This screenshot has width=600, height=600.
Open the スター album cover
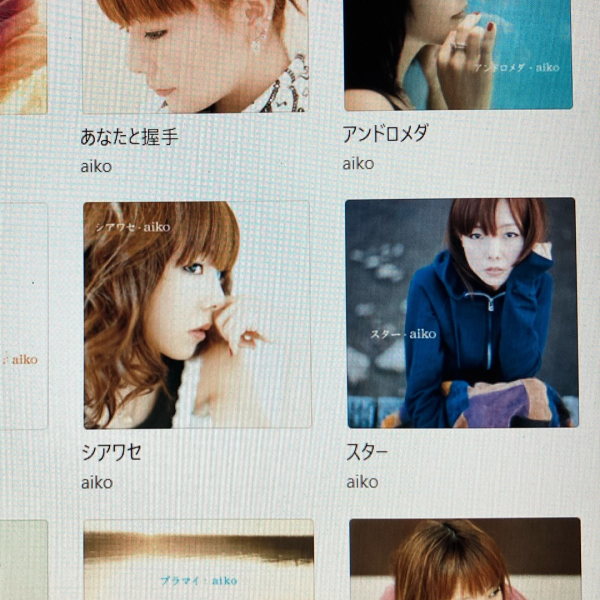[x=461, y=313]
